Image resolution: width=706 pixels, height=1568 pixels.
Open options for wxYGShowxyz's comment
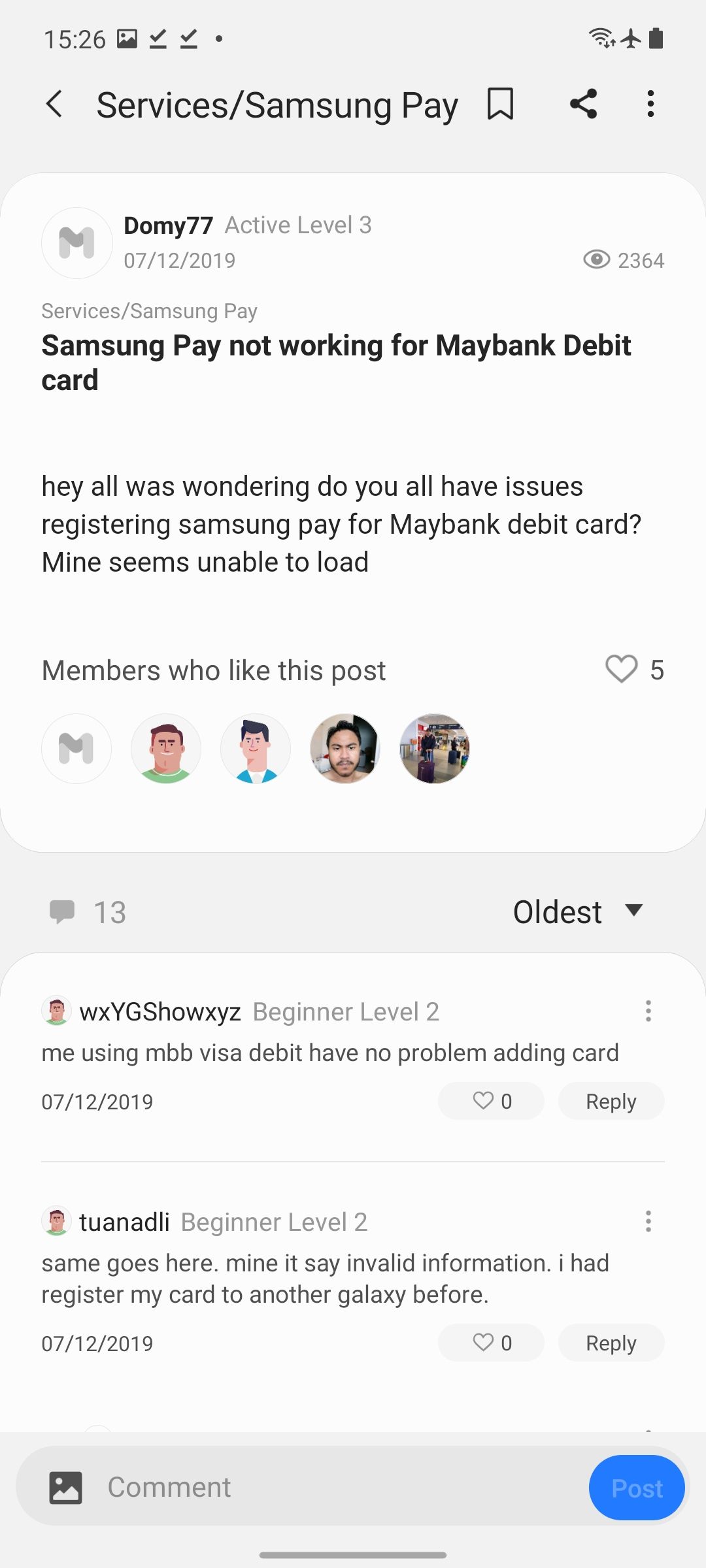(x=648, y=1011)
